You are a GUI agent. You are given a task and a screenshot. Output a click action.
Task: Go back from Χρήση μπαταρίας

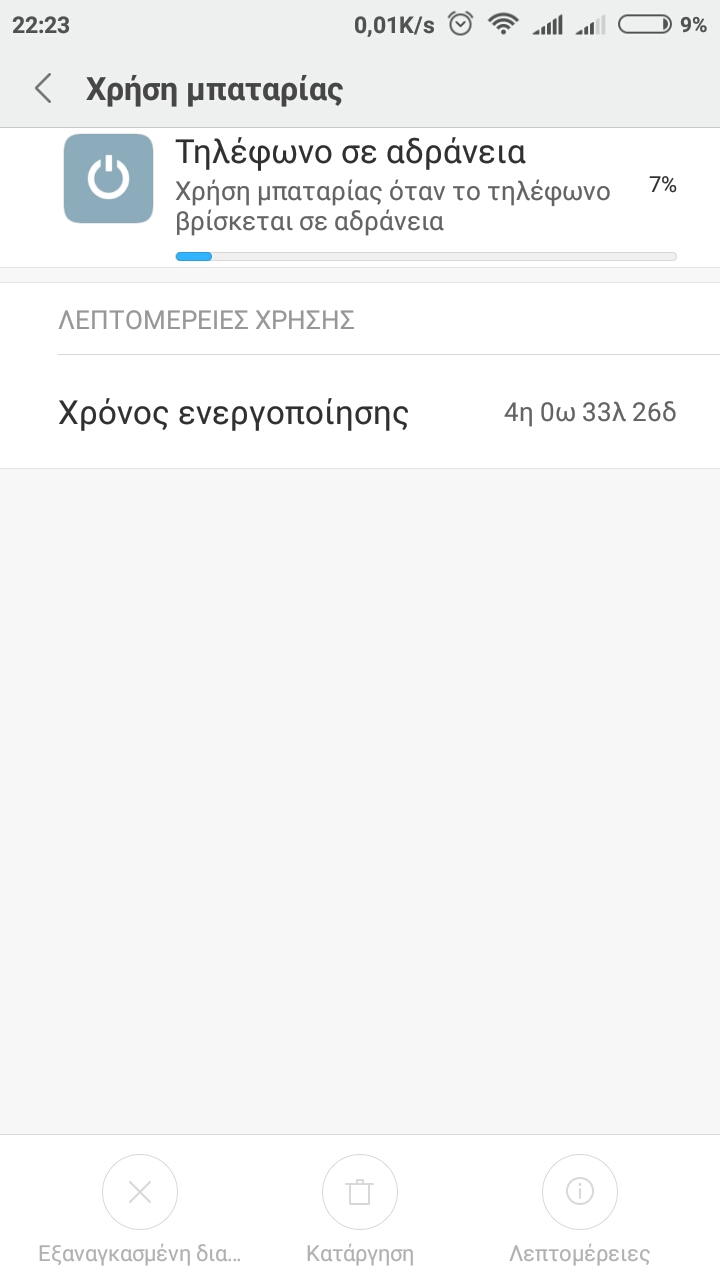click(43, 89)
